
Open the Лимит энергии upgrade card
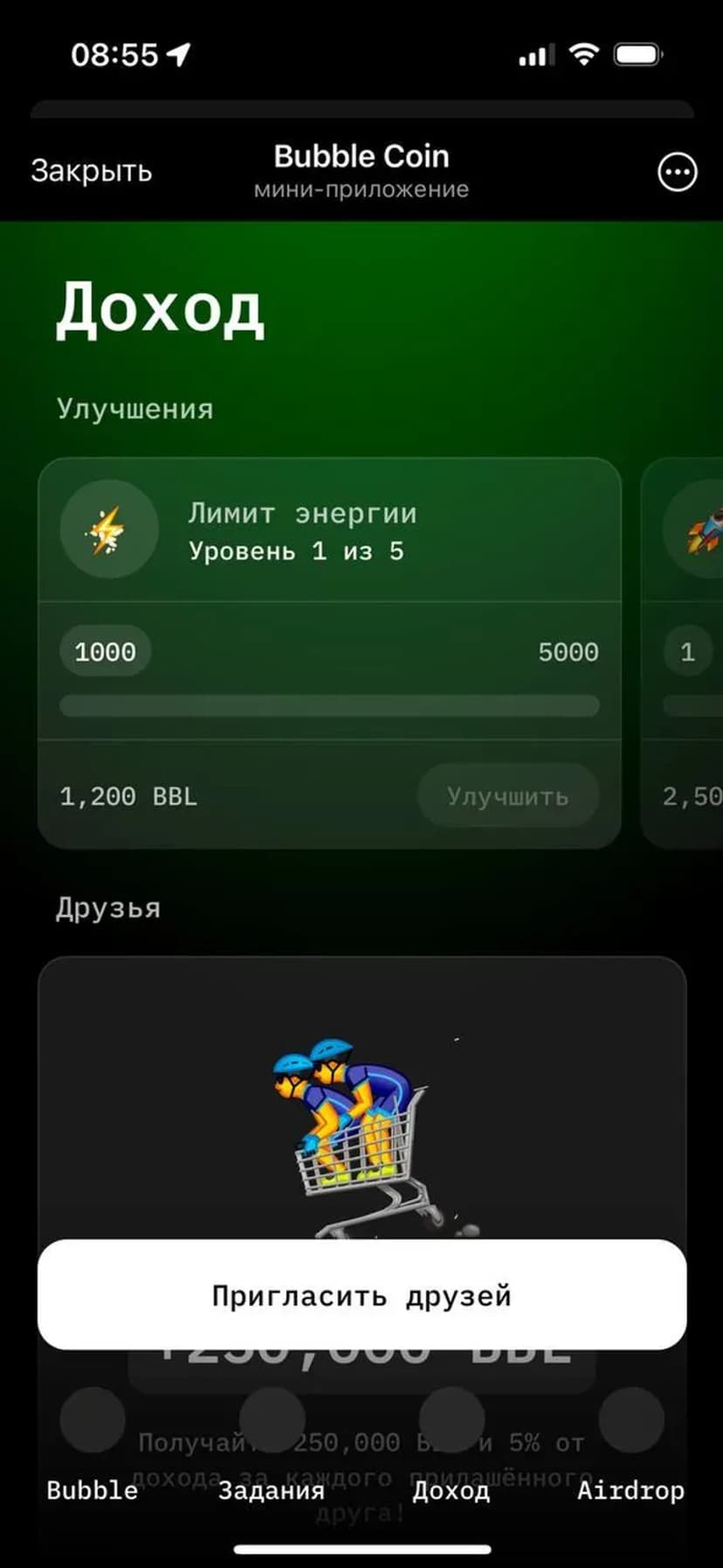pos(329,533)
